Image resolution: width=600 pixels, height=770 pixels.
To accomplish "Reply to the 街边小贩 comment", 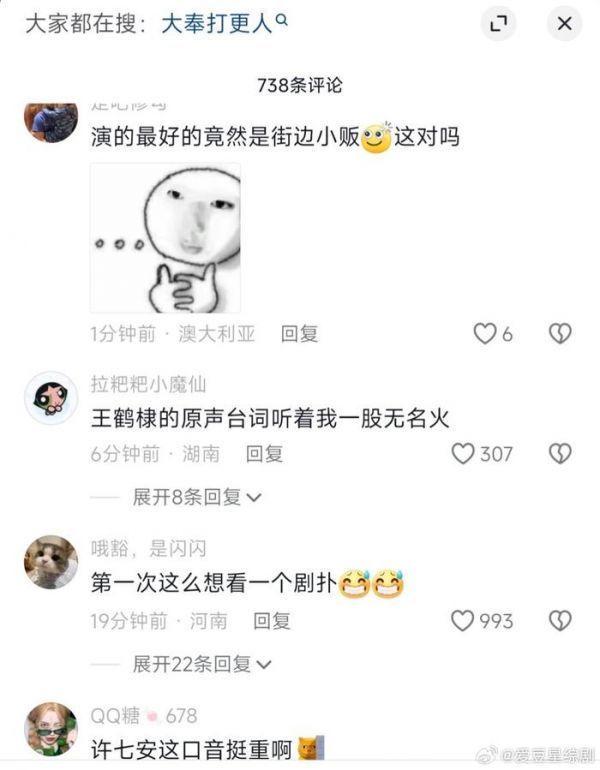I will 299,334.
